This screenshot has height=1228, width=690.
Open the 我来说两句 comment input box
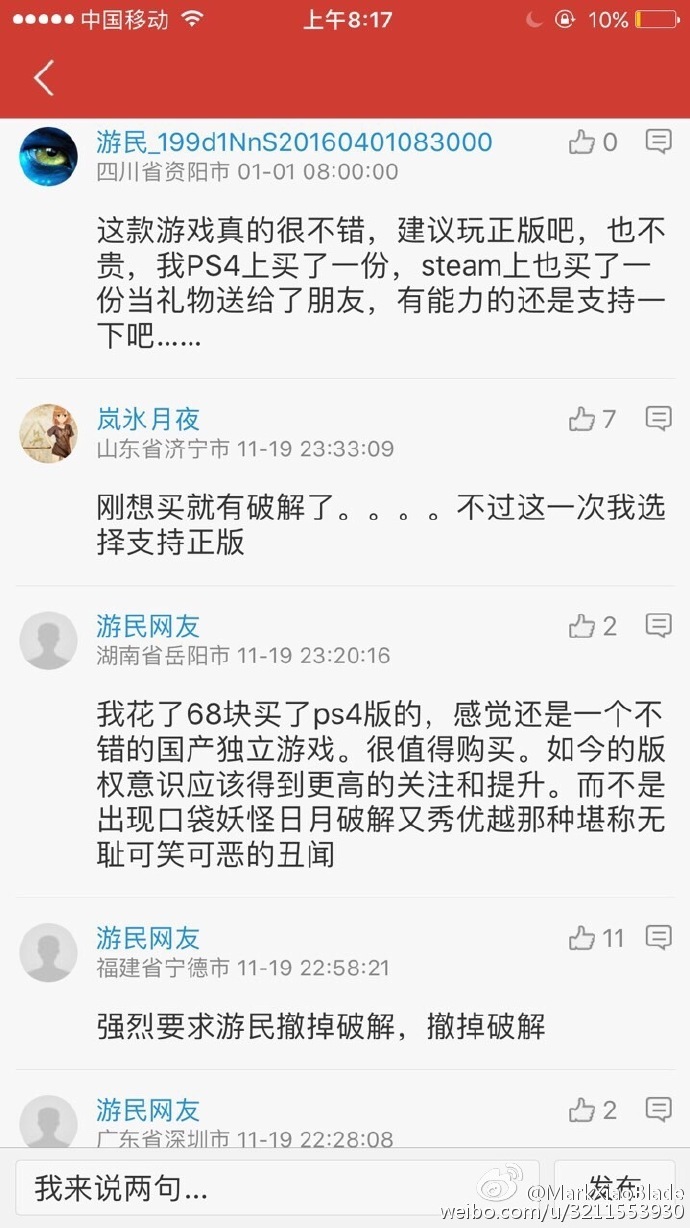[x=275, y=1187]
